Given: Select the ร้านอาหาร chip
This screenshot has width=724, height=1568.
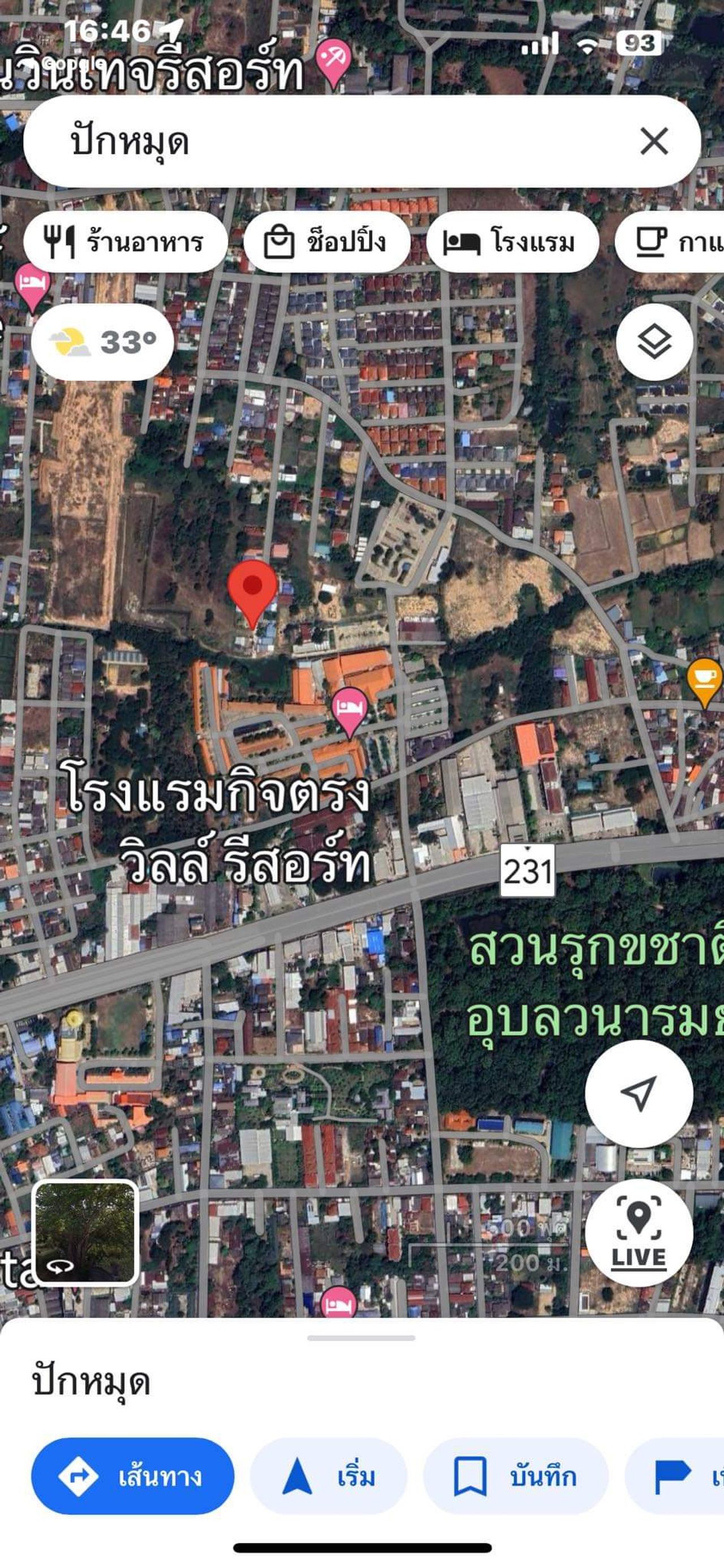Looking at the screenshot, I should click(x=126, y=242).
